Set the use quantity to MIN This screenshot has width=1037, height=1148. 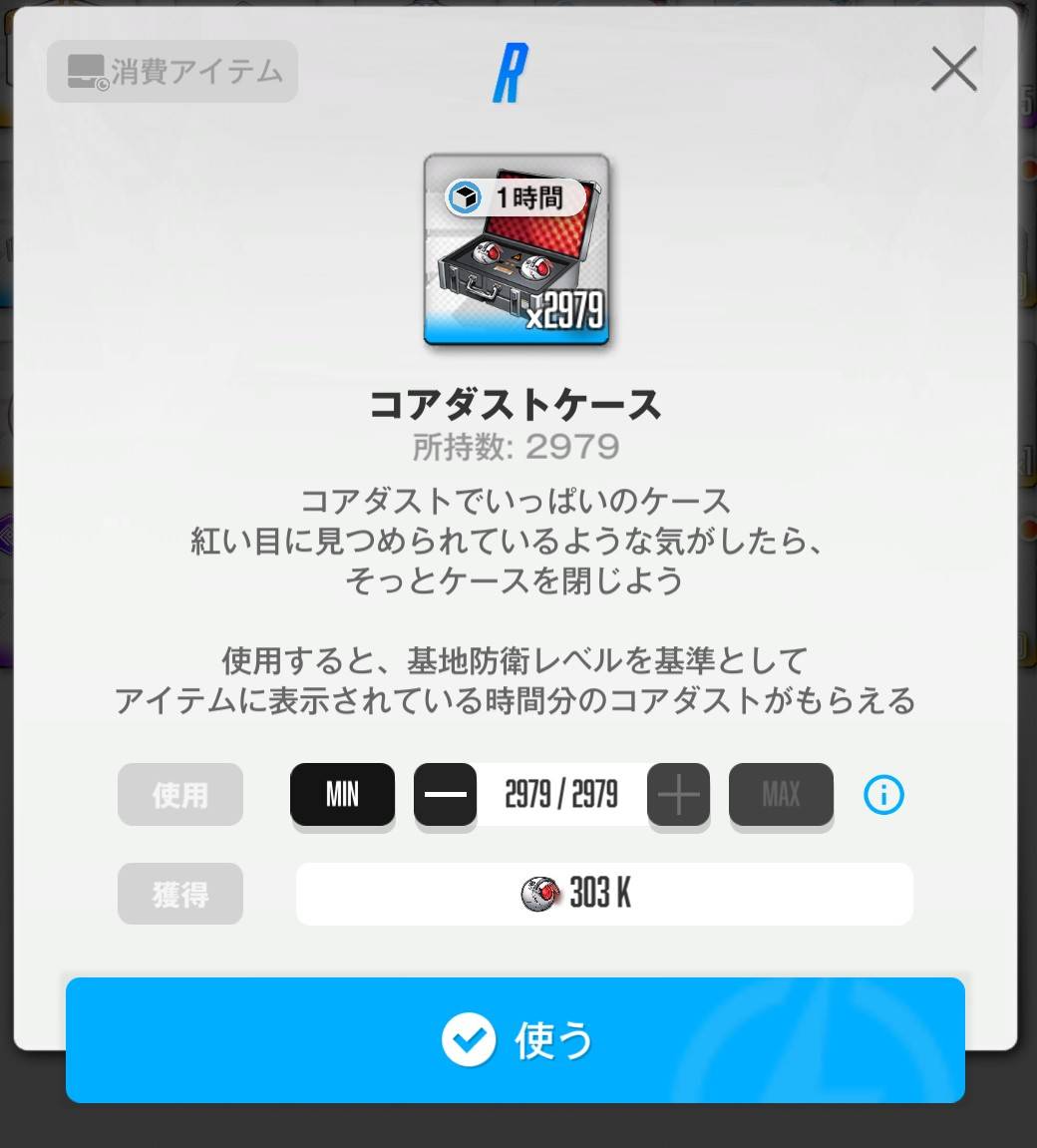coord(342,795)
